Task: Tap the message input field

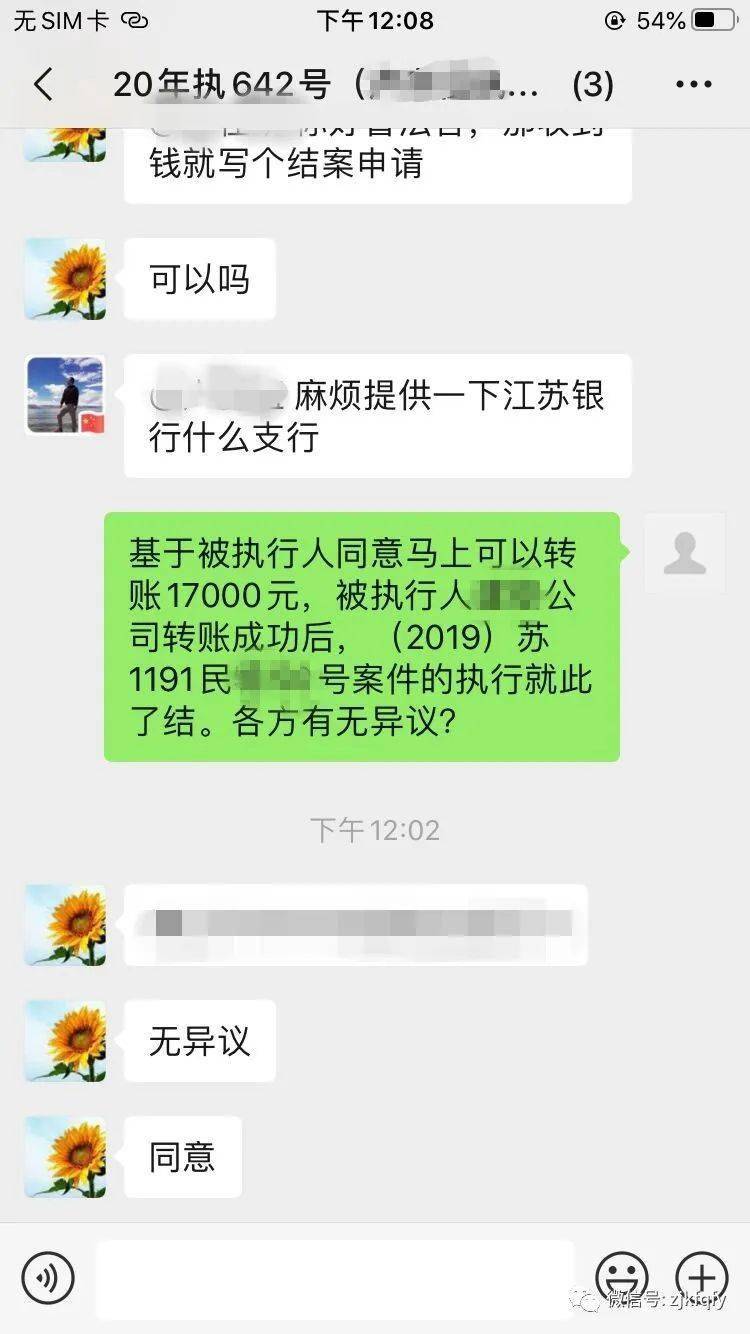Action: tap(335, 1278)
